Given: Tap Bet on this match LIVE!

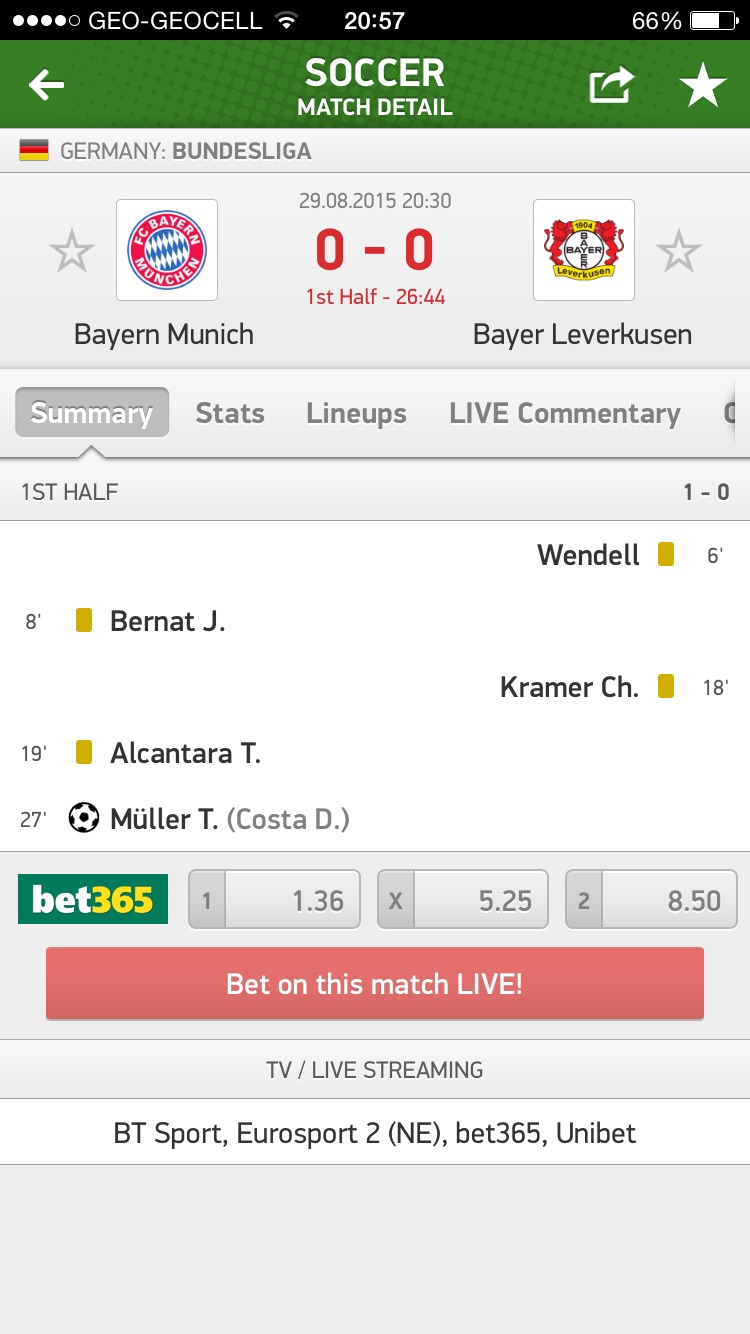Looking at the screenshot, I should pos(375,984).
